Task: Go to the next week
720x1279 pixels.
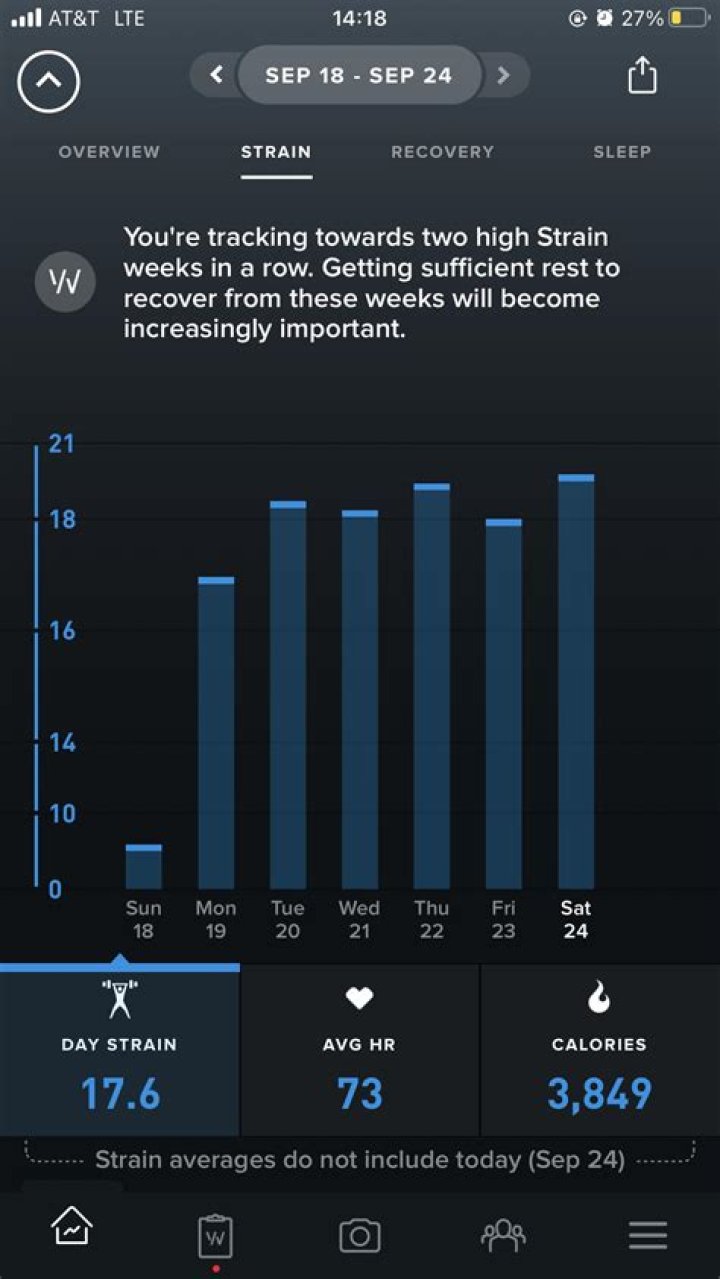Action: coord(503,75)
